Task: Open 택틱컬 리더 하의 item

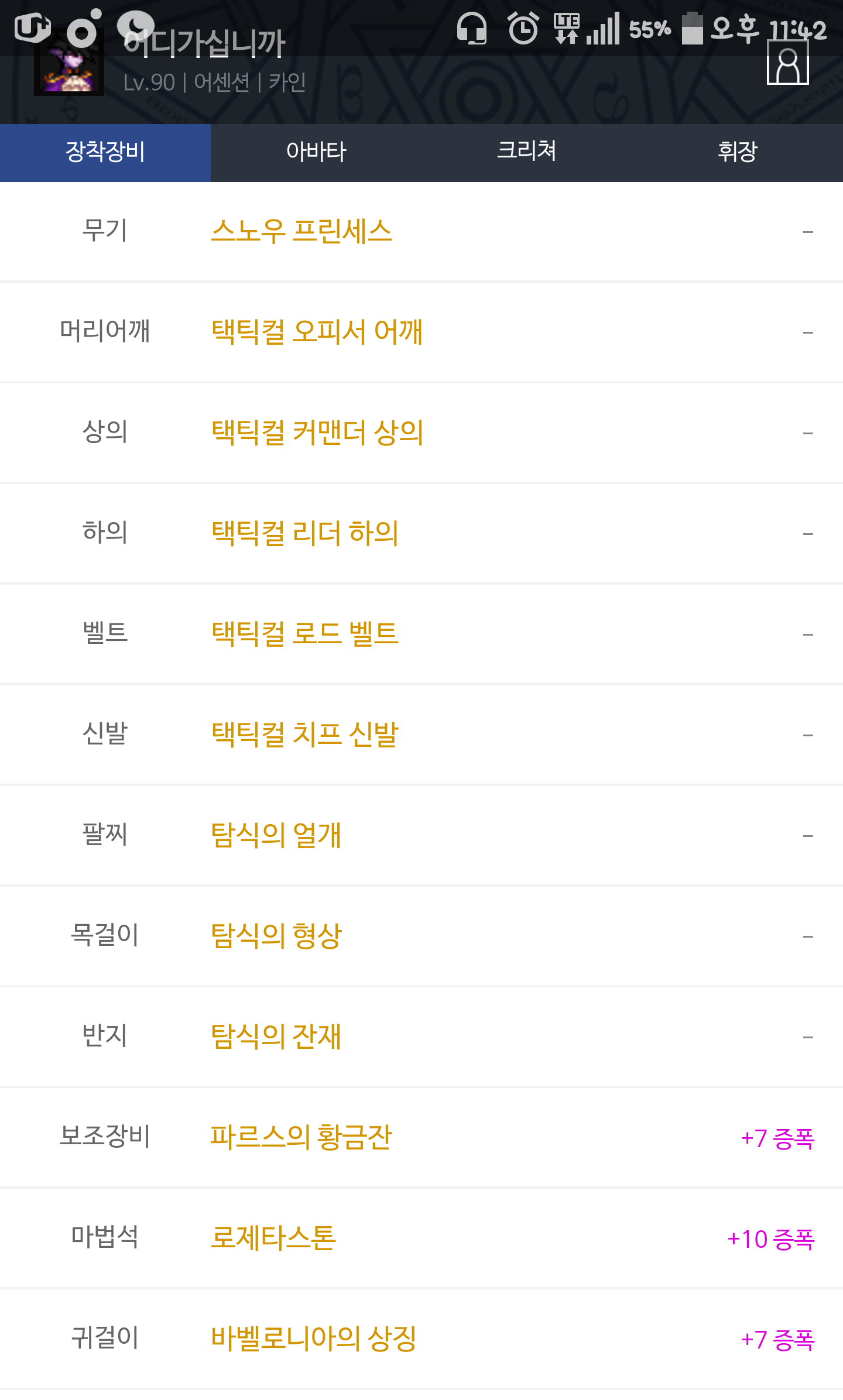Action: coord(304,534)
